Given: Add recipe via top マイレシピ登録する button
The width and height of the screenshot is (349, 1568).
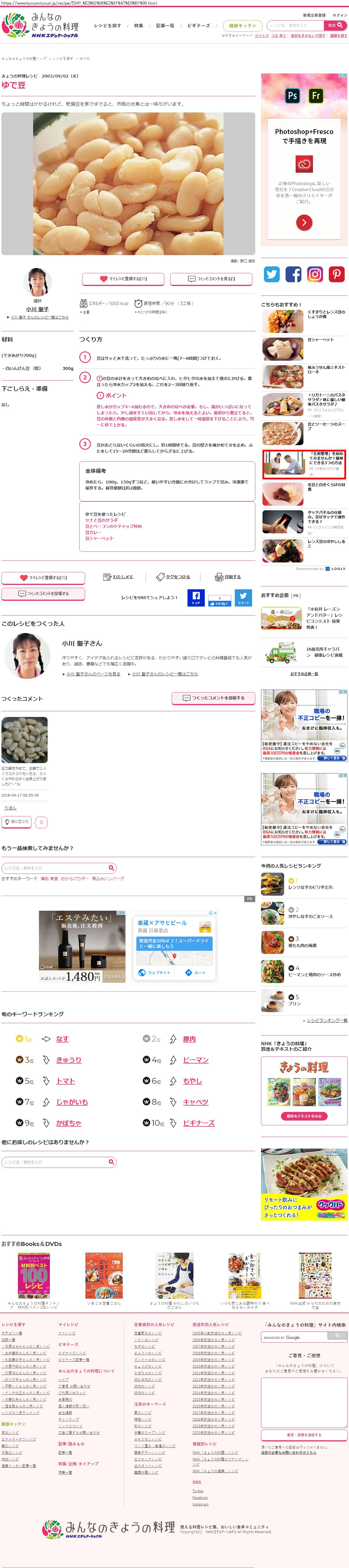Looking at the screenshot, I should (x=124, y=279).
